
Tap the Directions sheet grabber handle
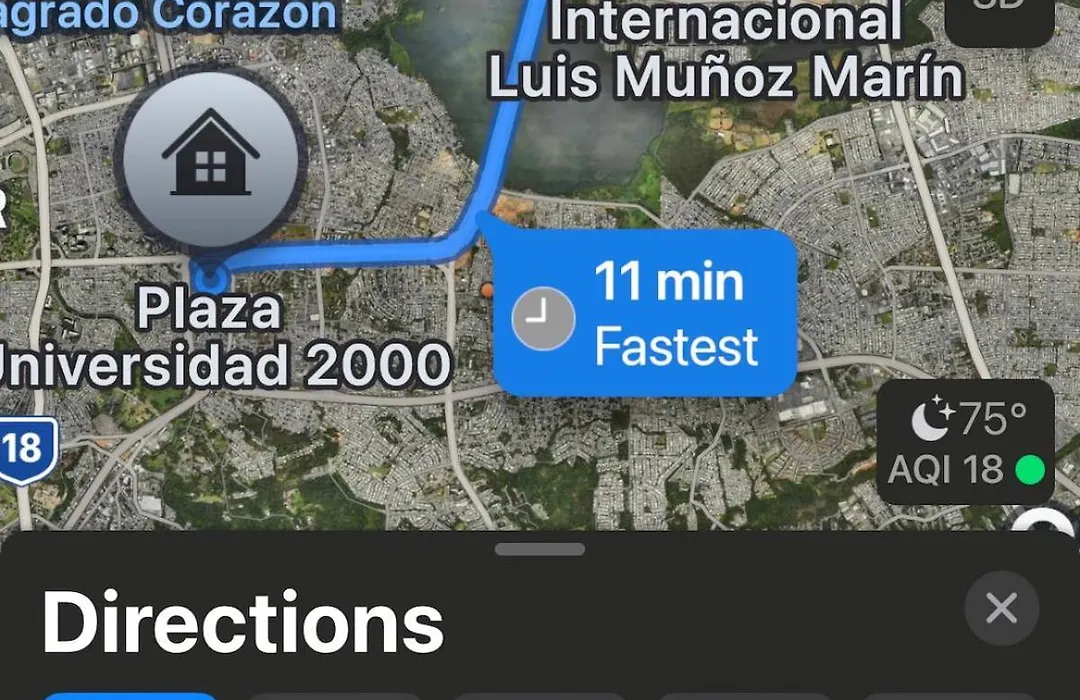tap(540, 549)
